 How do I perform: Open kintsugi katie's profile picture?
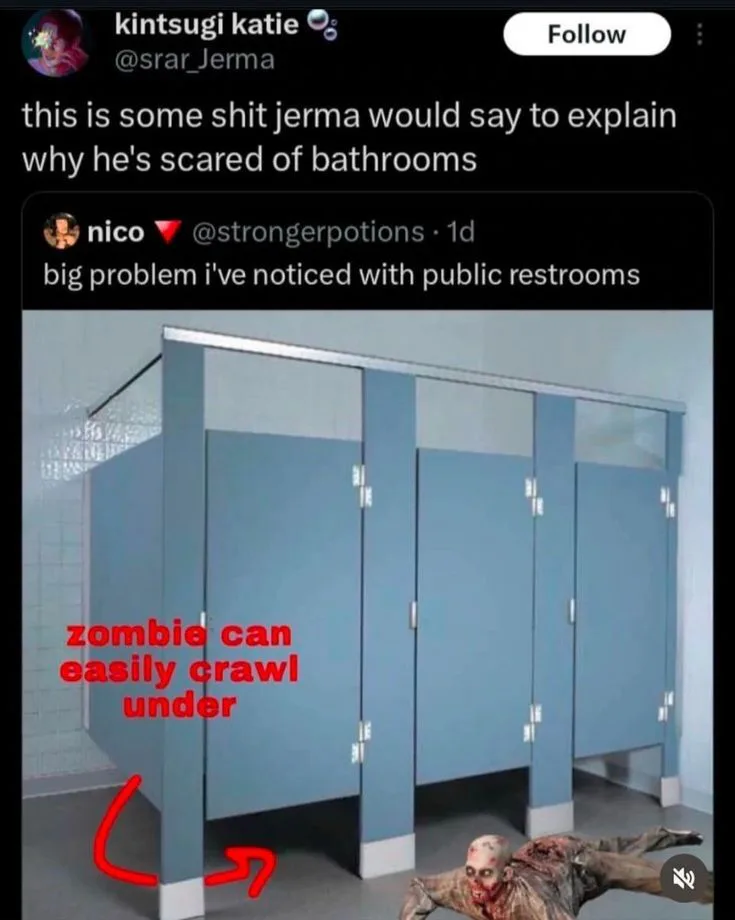57,42
